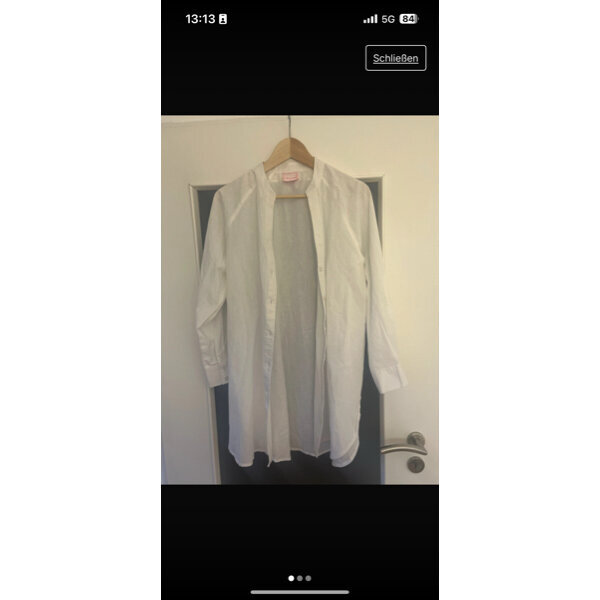Tap the second page indicator dot
This screenshot has width=600, height=600.
300,578
